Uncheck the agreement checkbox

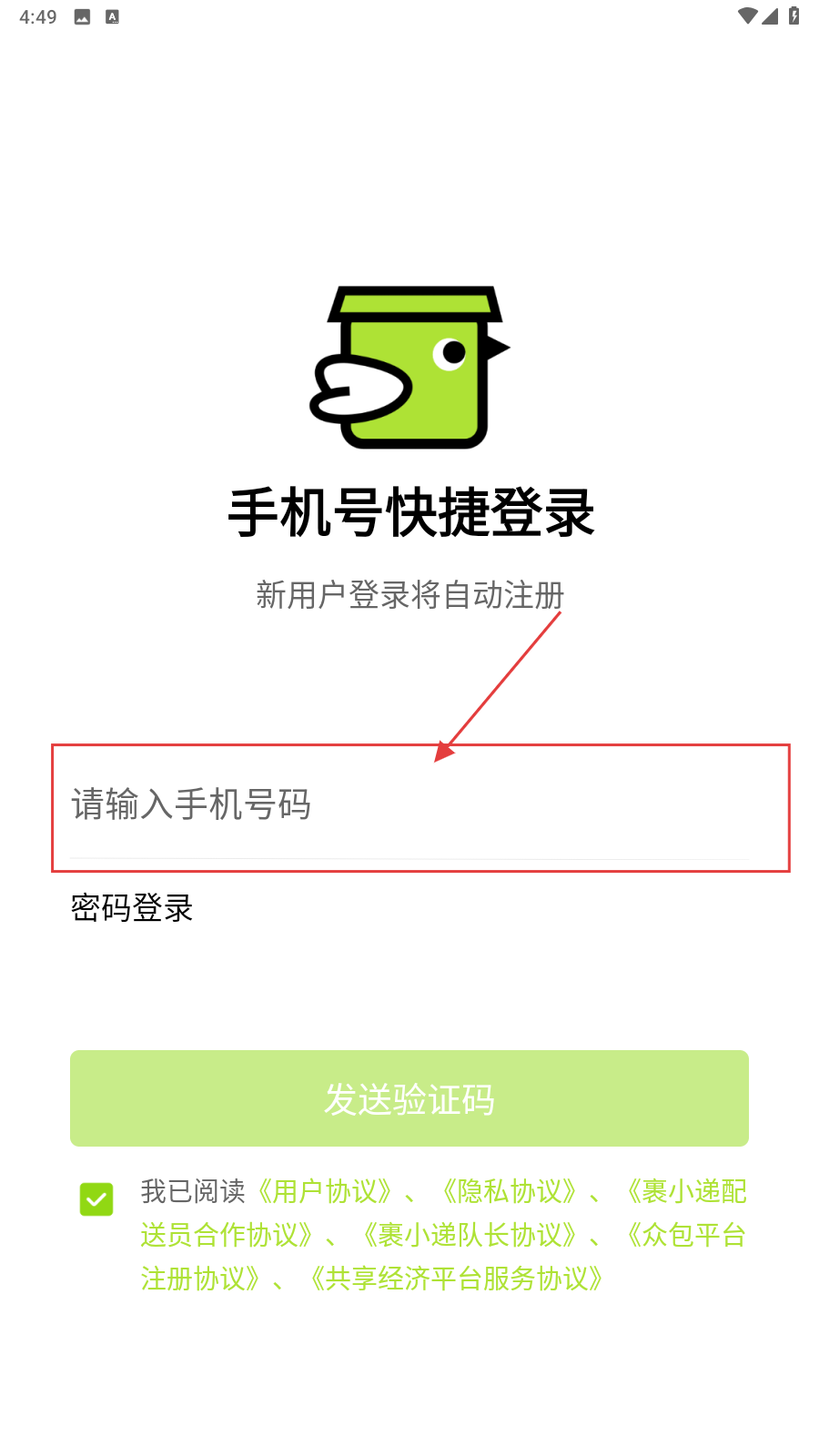coord(96,1199)
